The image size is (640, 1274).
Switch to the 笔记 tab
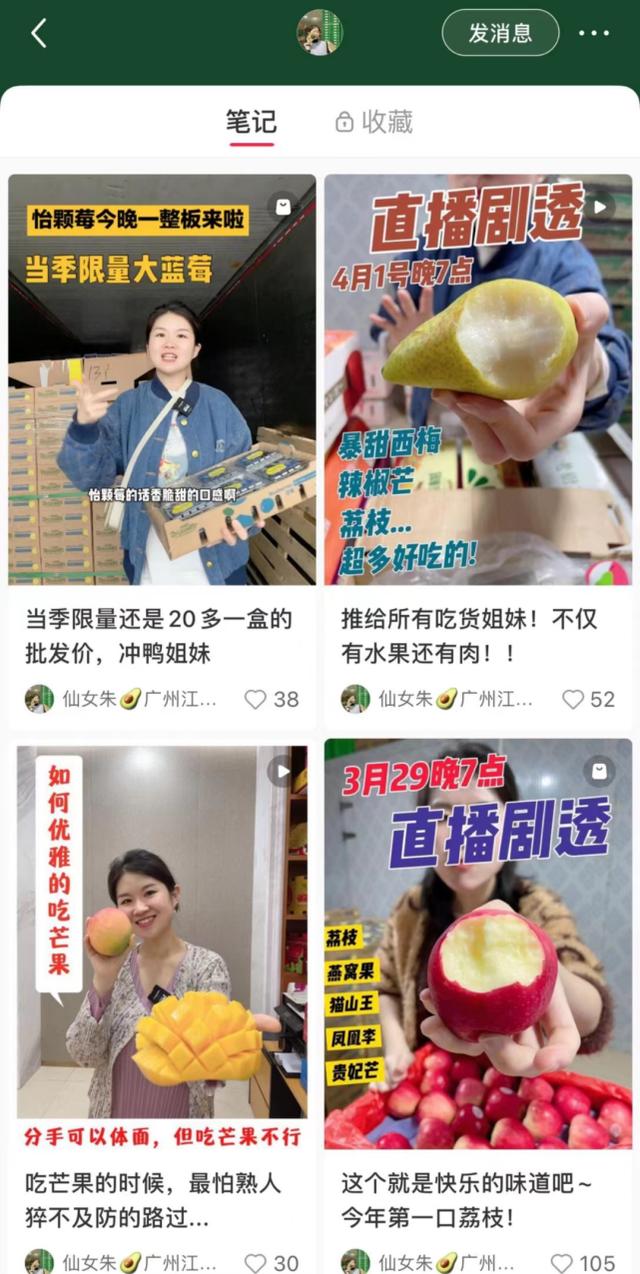click(251, 122)
